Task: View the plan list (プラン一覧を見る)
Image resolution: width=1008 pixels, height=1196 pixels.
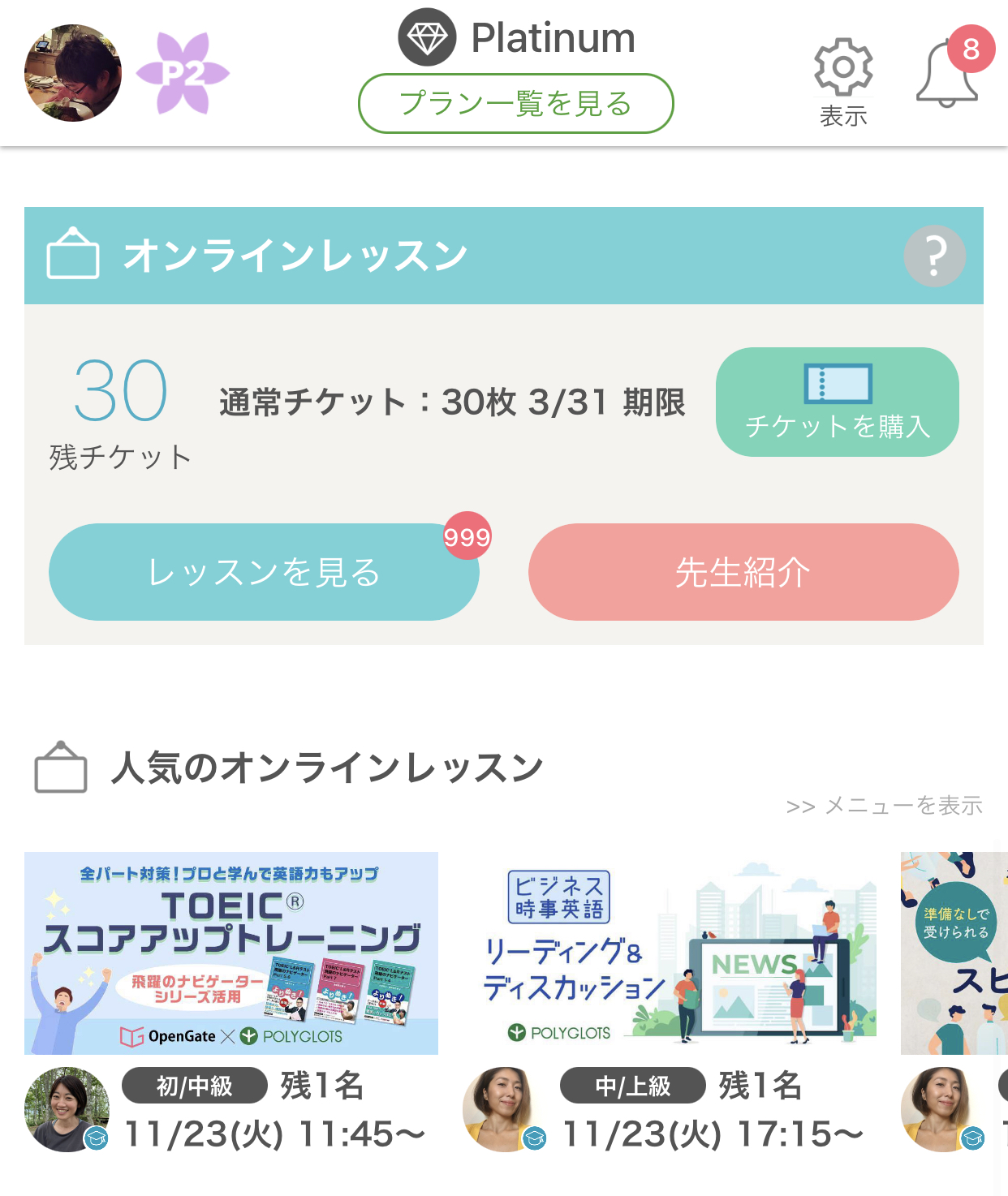Action: point(516,104)
